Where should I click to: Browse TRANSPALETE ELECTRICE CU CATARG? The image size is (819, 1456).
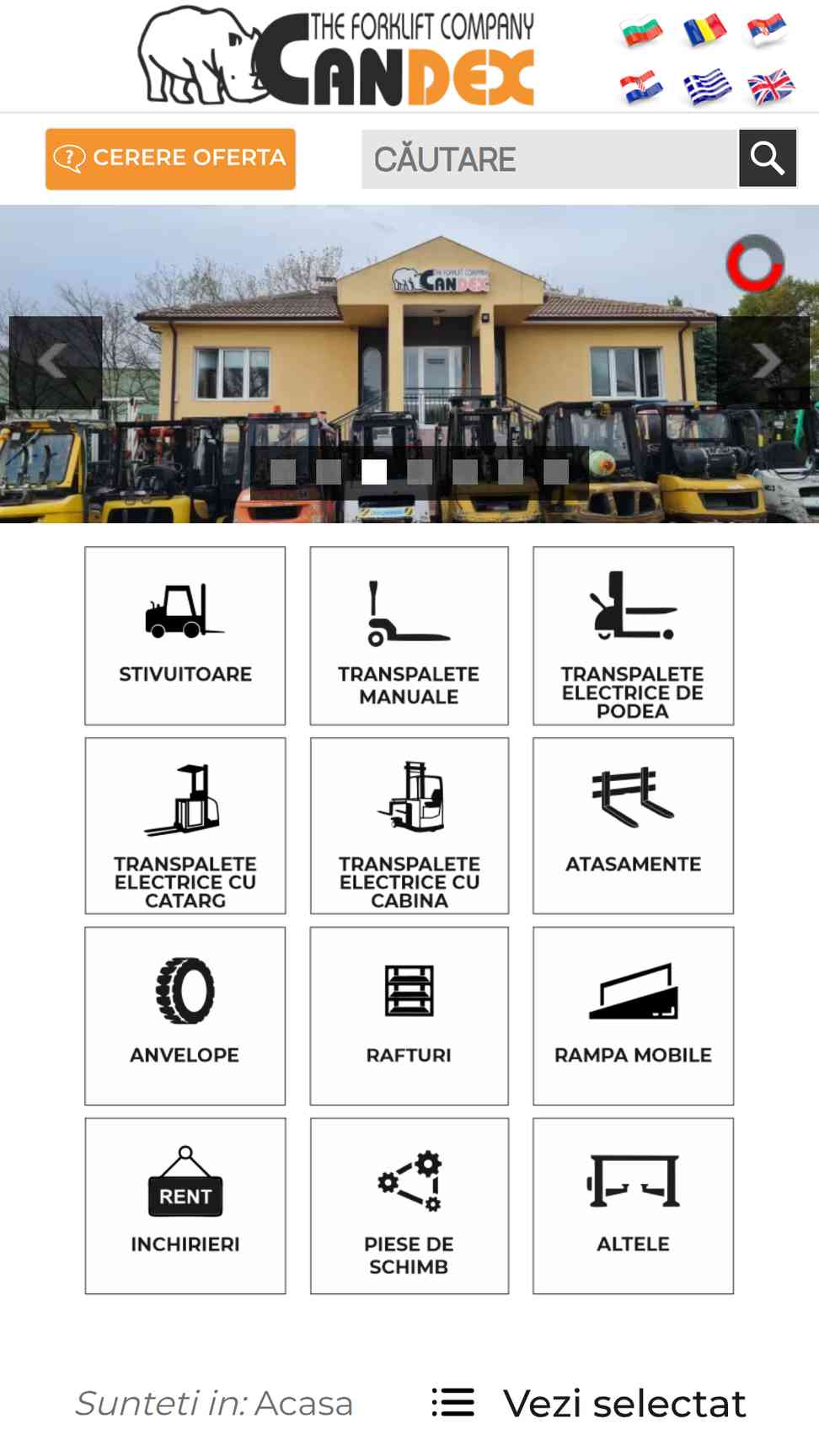point(185,826)
